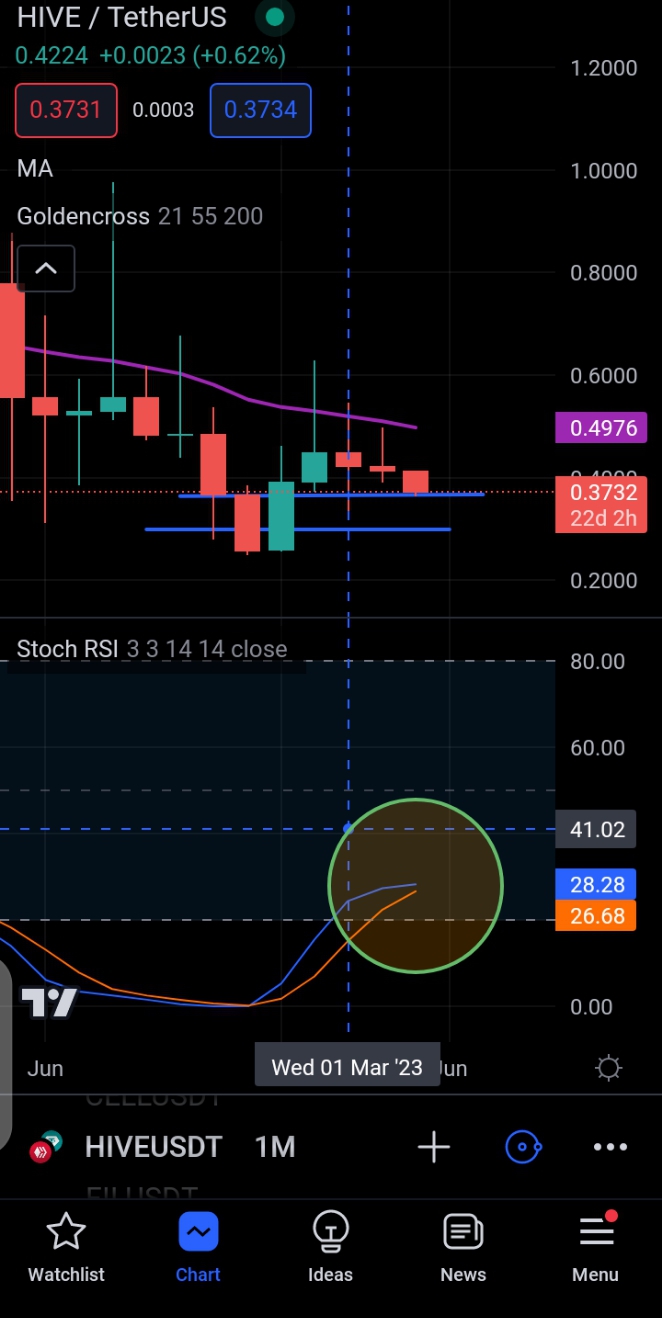Select the MA indicator label
The height and width of the screenshot is (1318, 662).
[x=35, y=168]
